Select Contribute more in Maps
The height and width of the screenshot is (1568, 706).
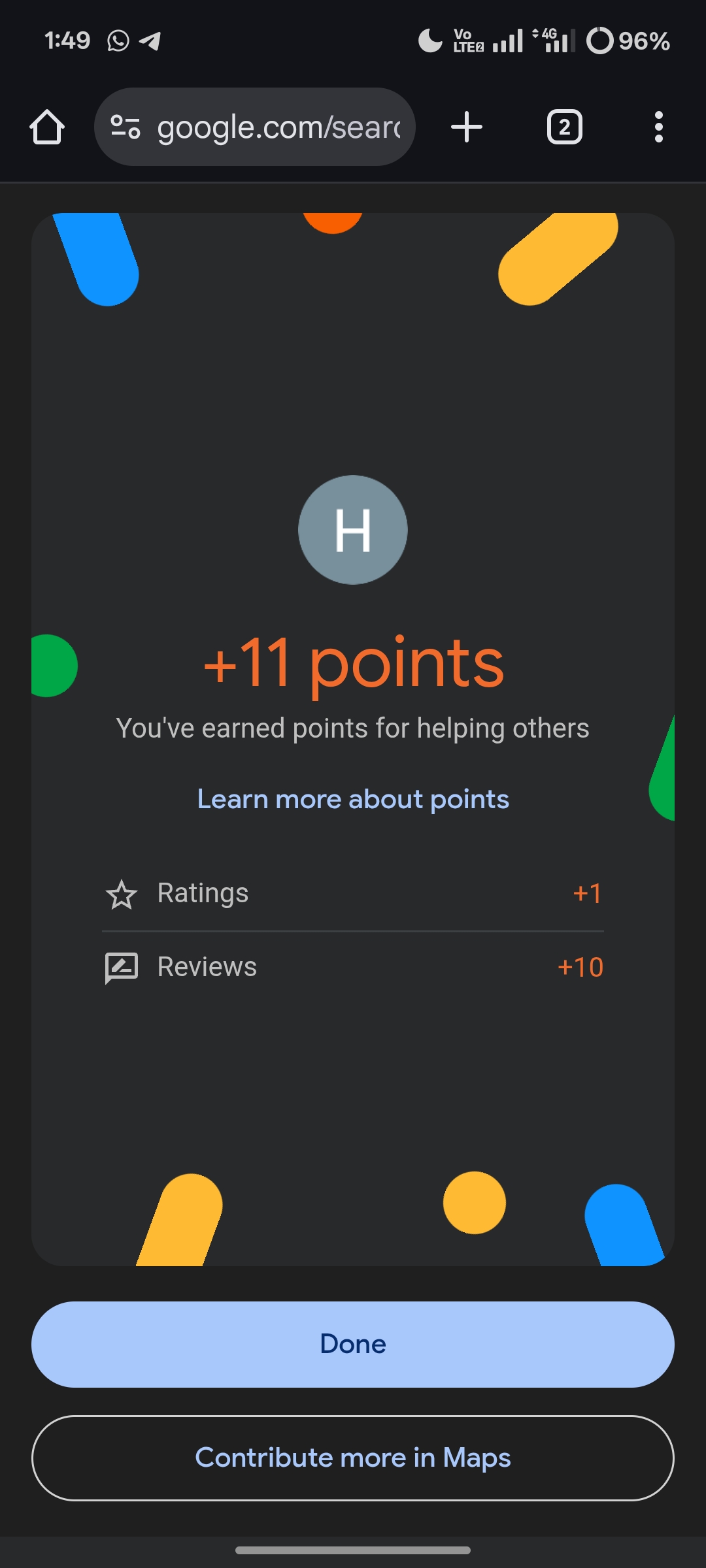(x=353, y=1458)
